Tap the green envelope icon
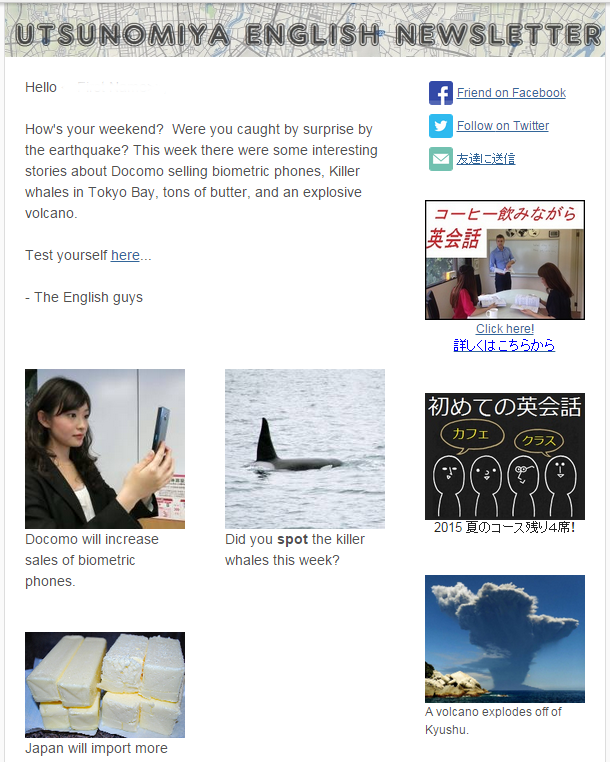 point(441,159)
